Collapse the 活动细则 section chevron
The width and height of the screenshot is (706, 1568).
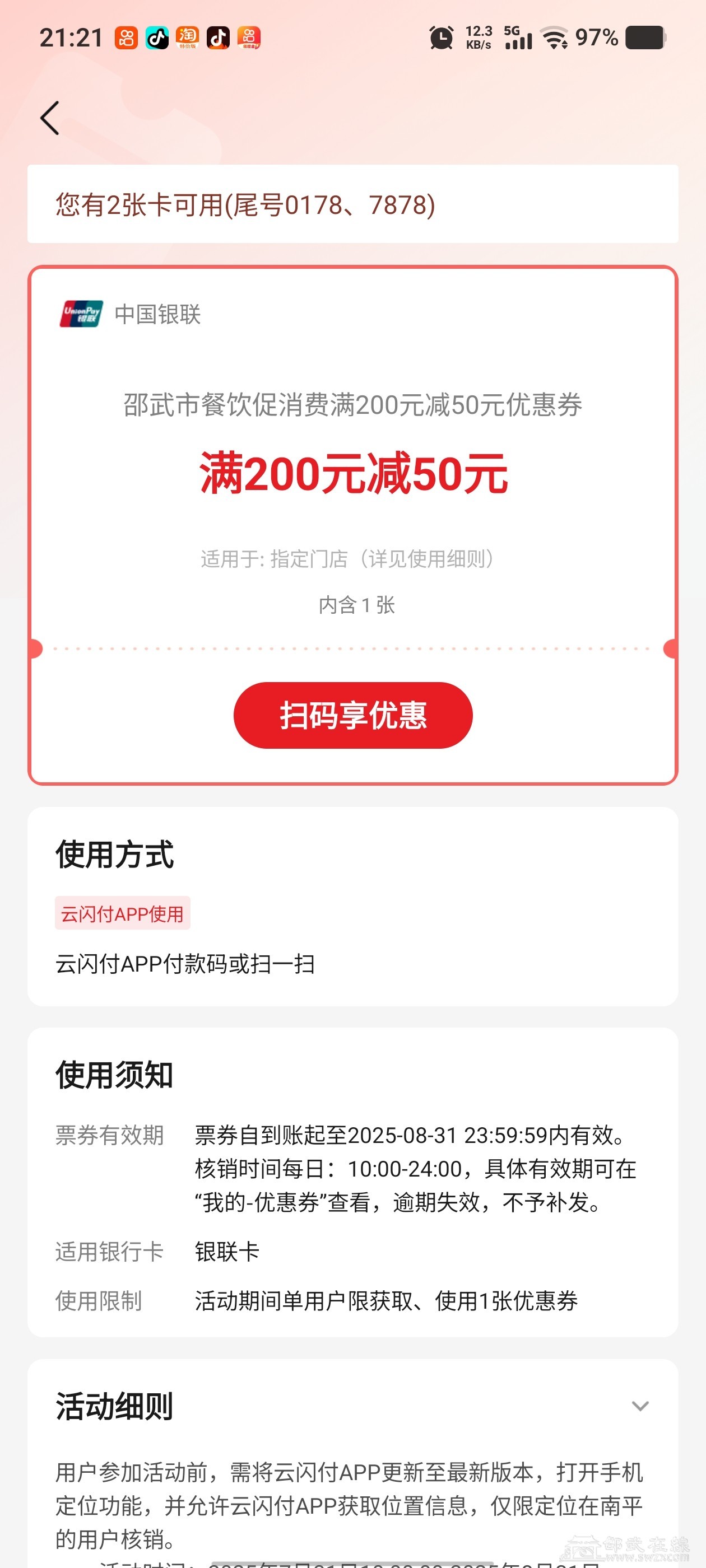(x=640, y=1406)
